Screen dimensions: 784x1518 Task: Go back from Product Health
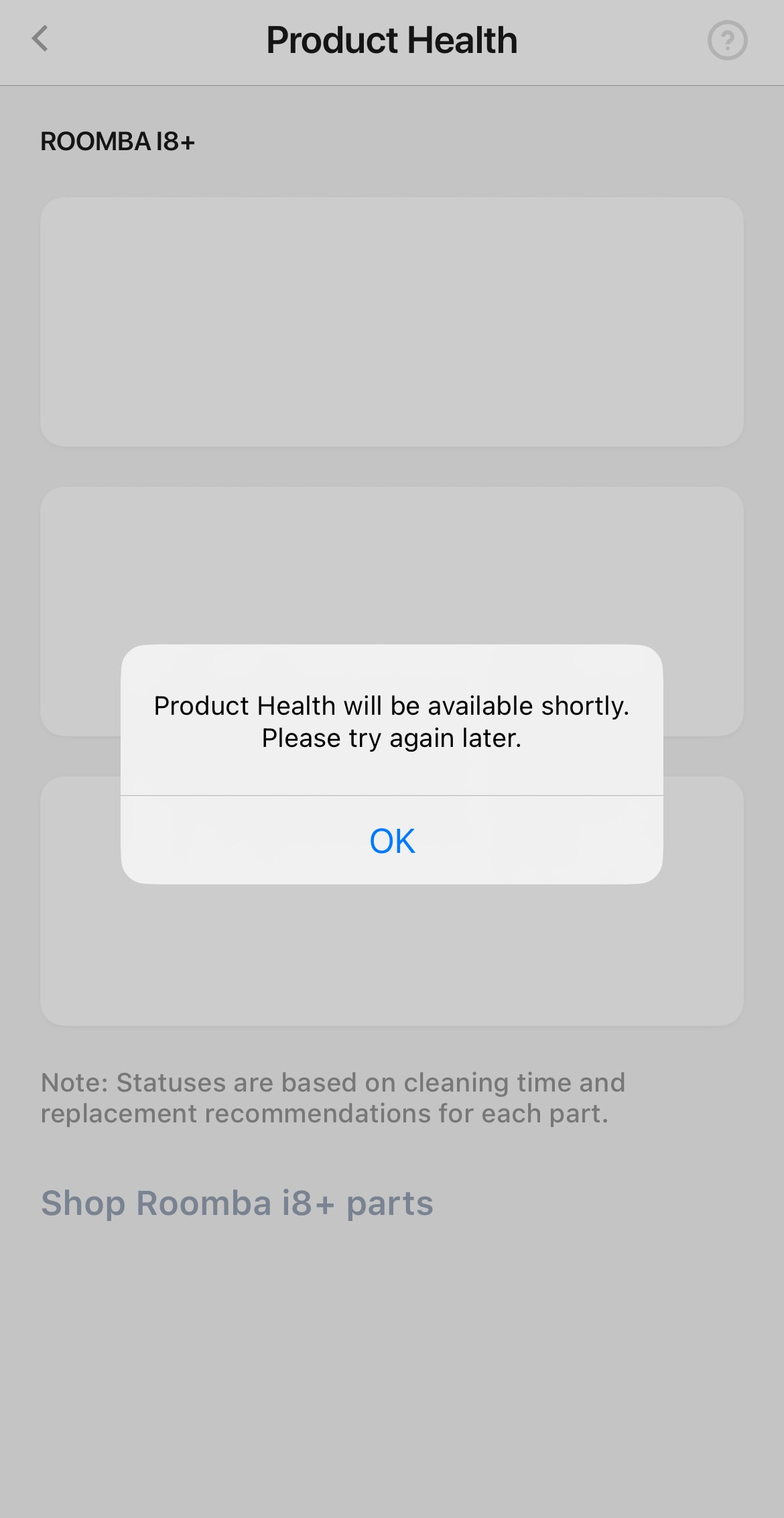tap(40, 39)
